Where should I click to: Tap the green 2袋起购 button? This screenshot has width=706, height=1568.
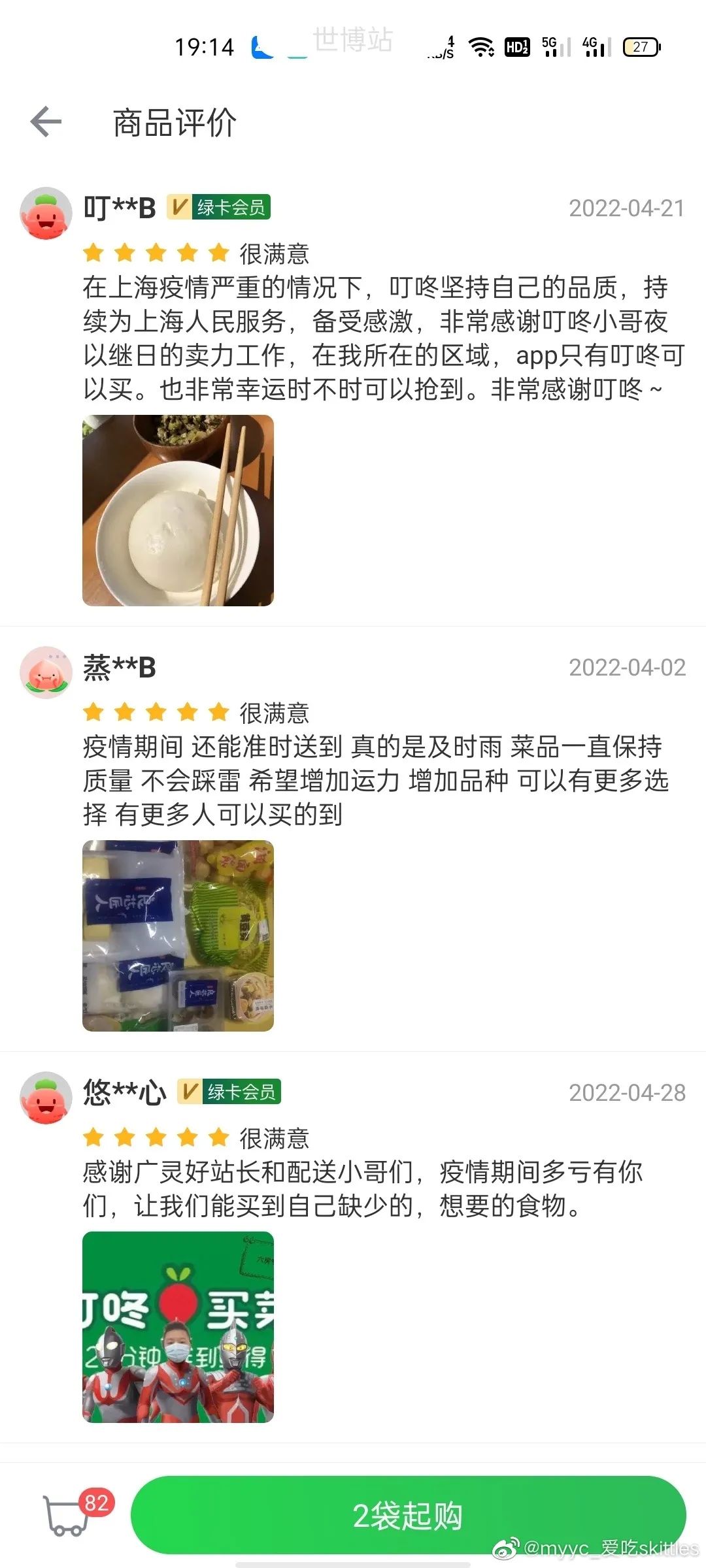(x=408, y=1516)
